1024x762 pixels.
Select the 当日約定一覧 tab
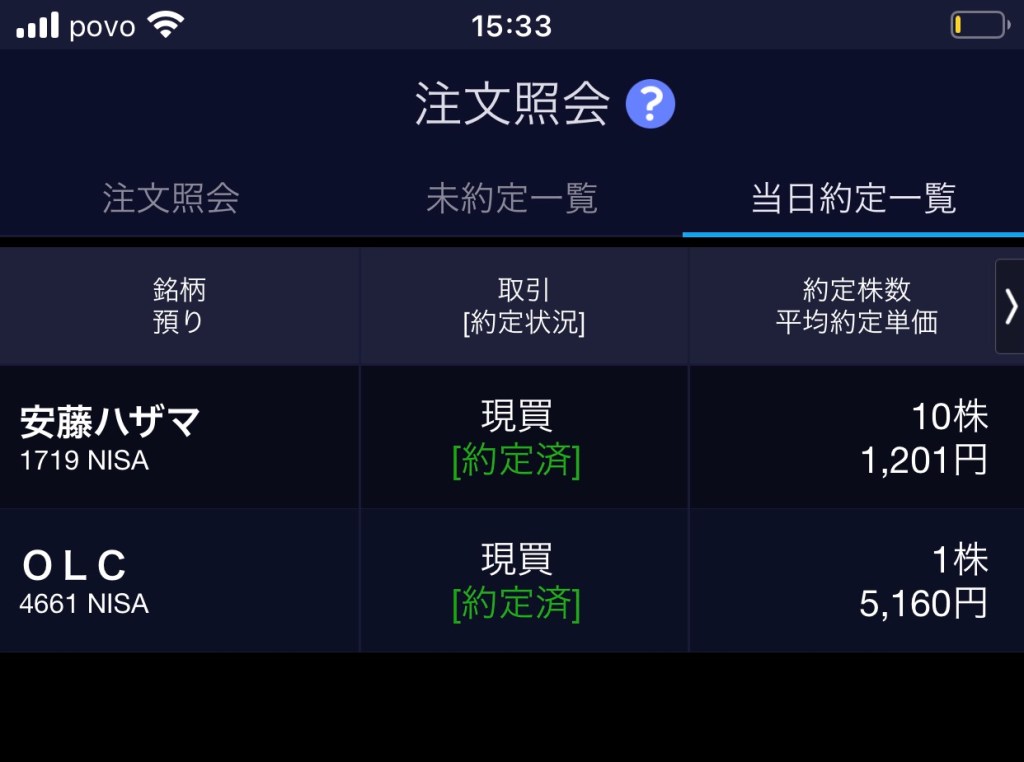click(853, 198)
